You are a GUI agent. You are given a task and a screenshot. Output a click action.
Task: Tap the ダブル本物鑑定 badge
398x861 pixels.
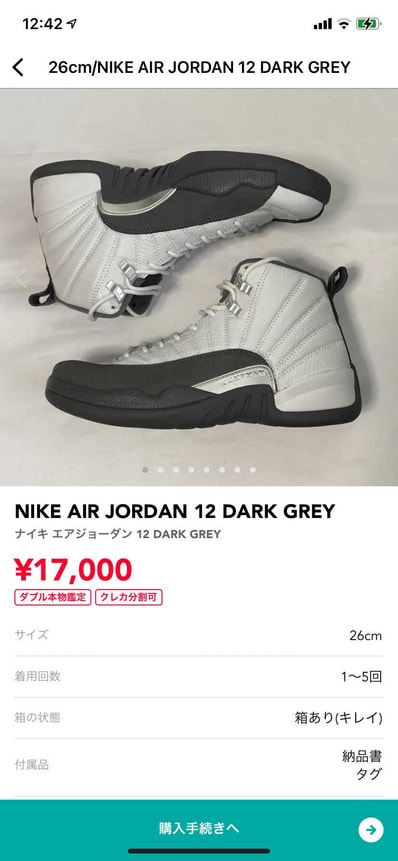point(53,597)
